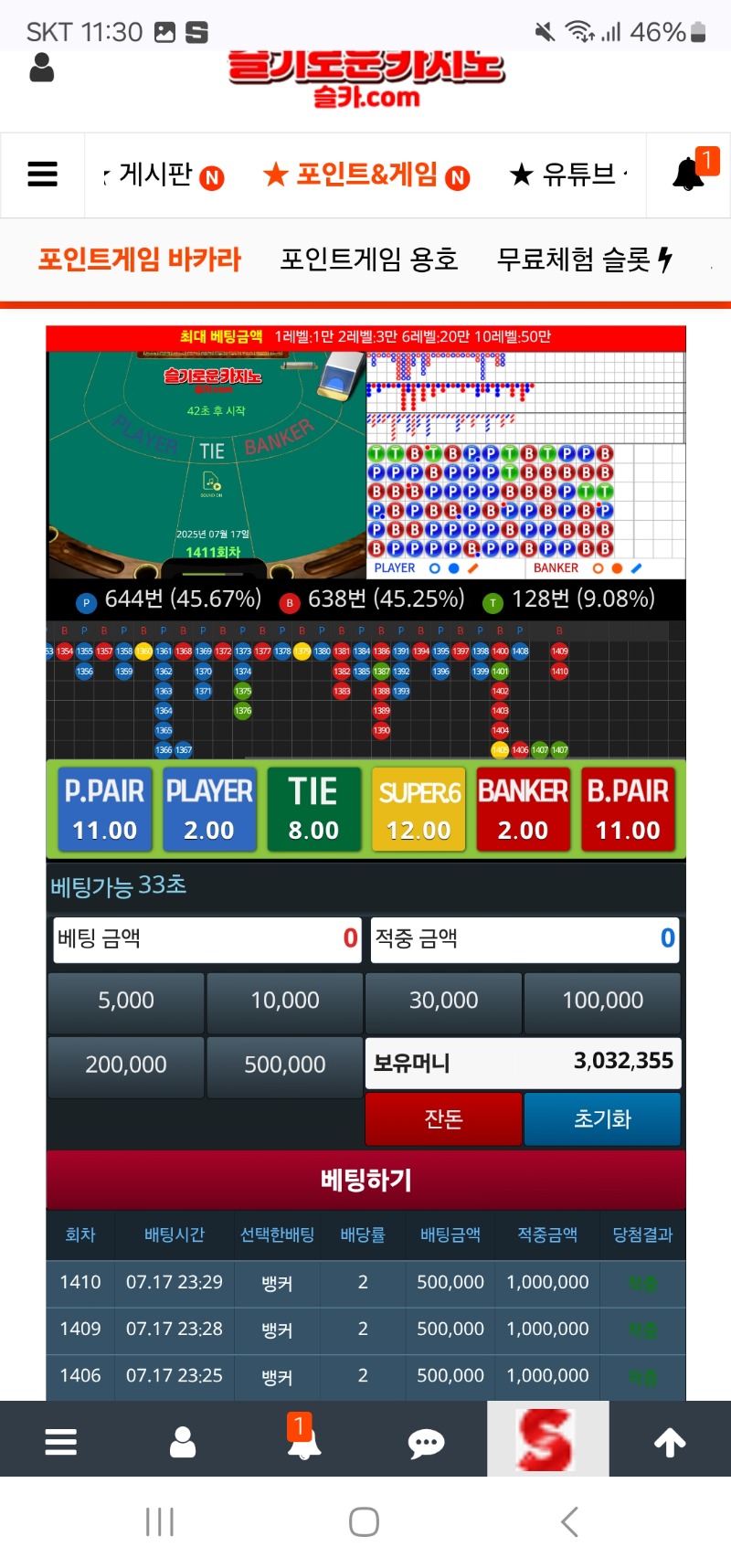Pick the SUPER6 12.00 bet
731x1568 pixels.
pos(418,809)
